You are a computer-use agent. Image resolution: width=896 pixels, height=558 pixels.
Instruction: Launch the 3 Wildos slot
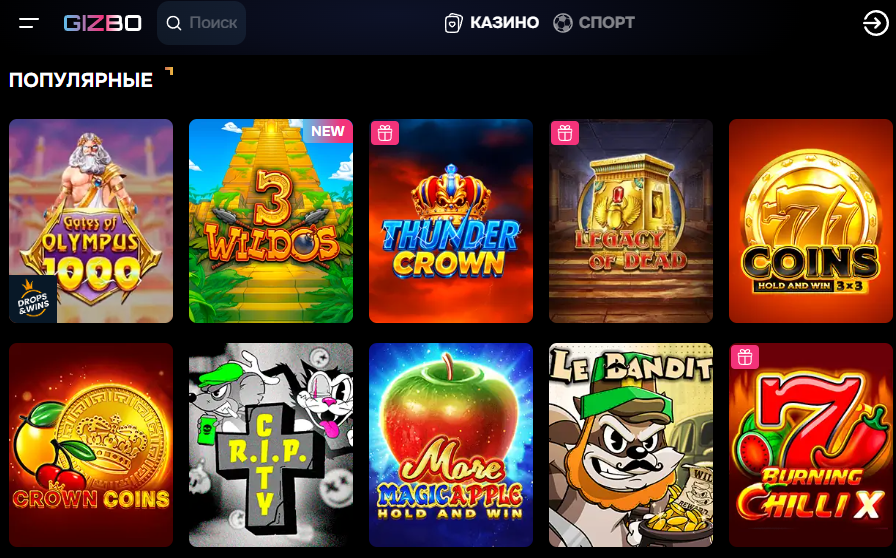pyautogui.click(x=271, y=221)
